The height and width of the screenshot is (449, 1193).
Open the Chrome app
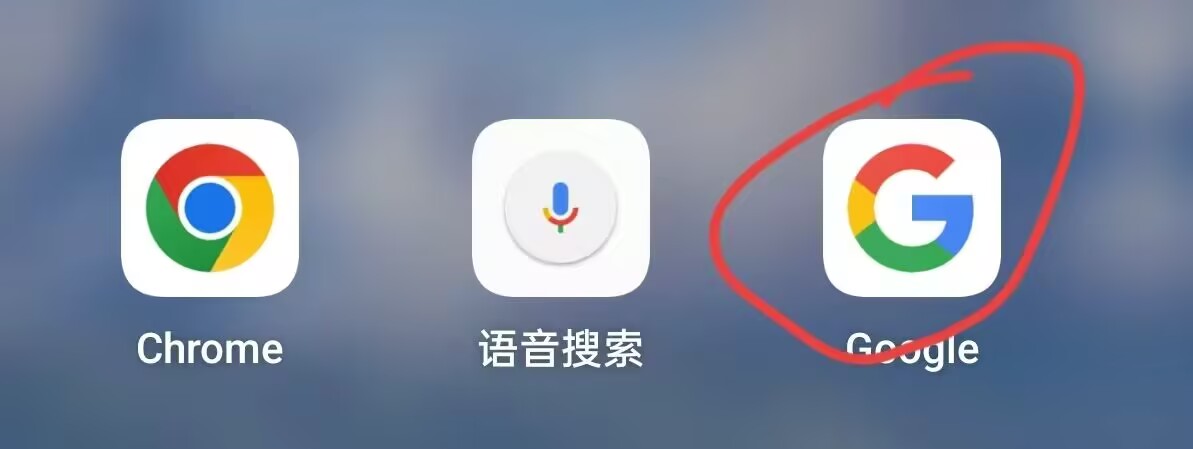[x=209, y=208]
